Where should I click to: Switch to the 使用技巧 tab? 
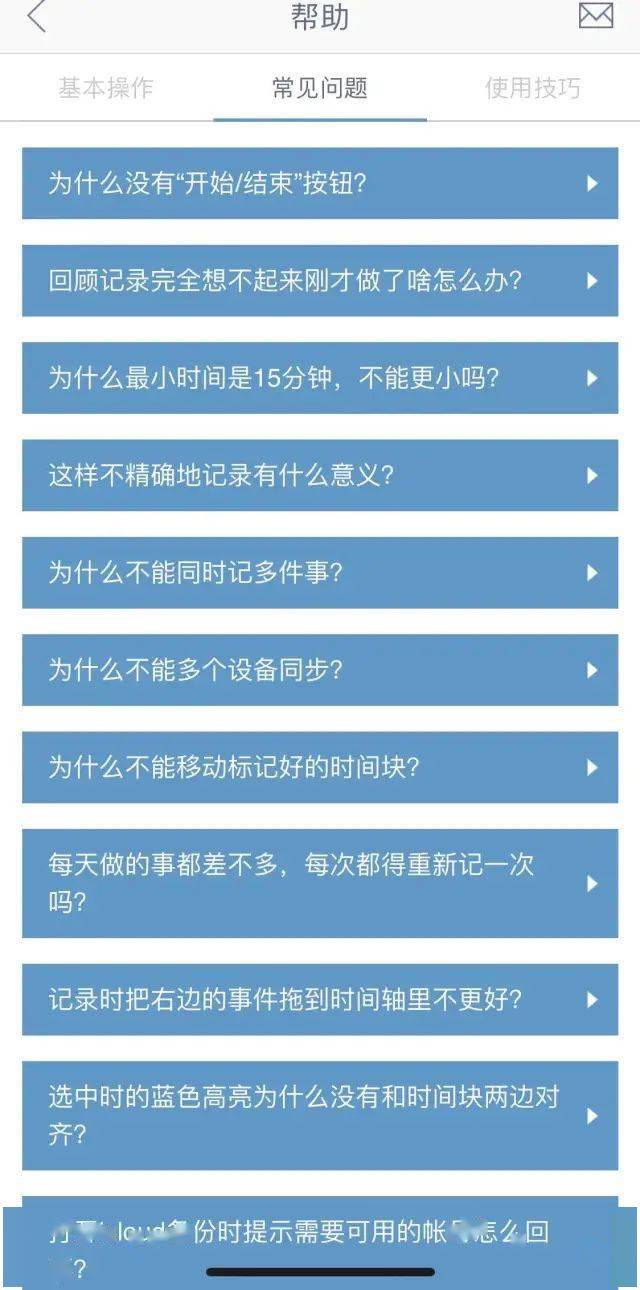(x=533, y=88)
